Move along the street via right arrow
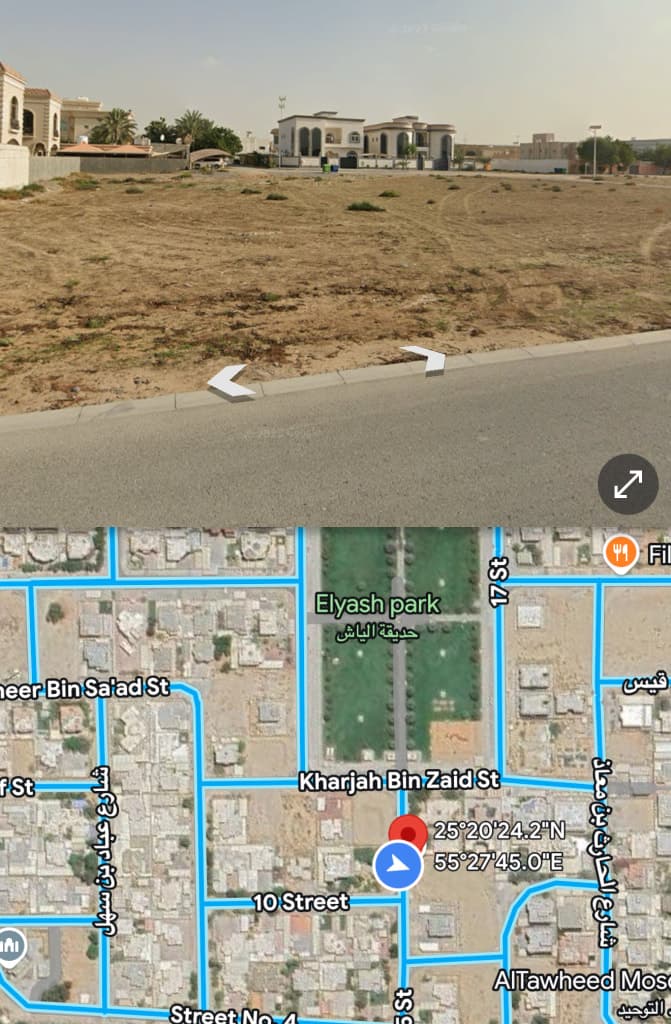This screenshot has height=1024, width=671. (x=424, y=358)
